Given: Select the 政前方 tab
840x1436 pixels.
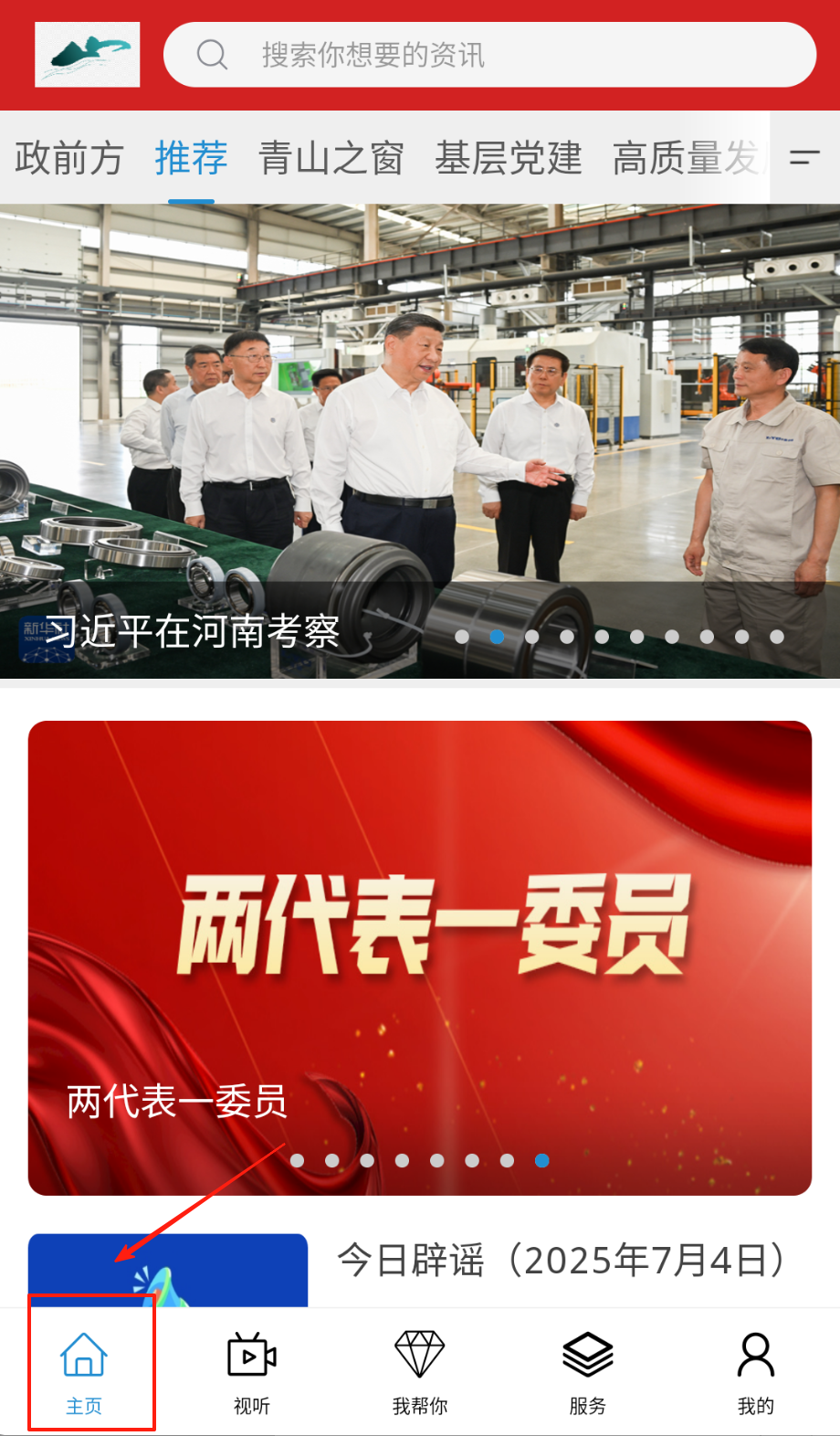Looking at the screenshot, I should click(68, 158).
